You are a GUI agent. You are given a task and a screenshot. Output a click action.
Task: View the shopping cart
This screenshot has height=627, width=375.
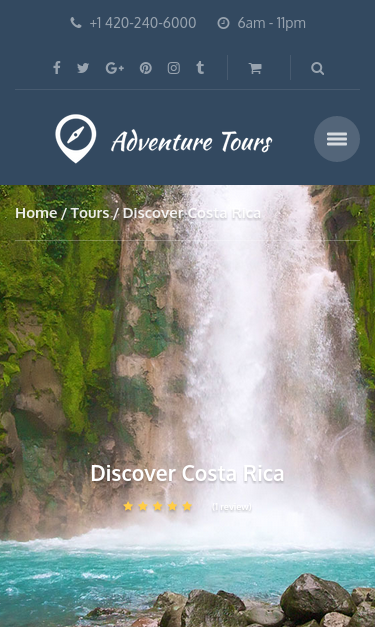point(255,68)
